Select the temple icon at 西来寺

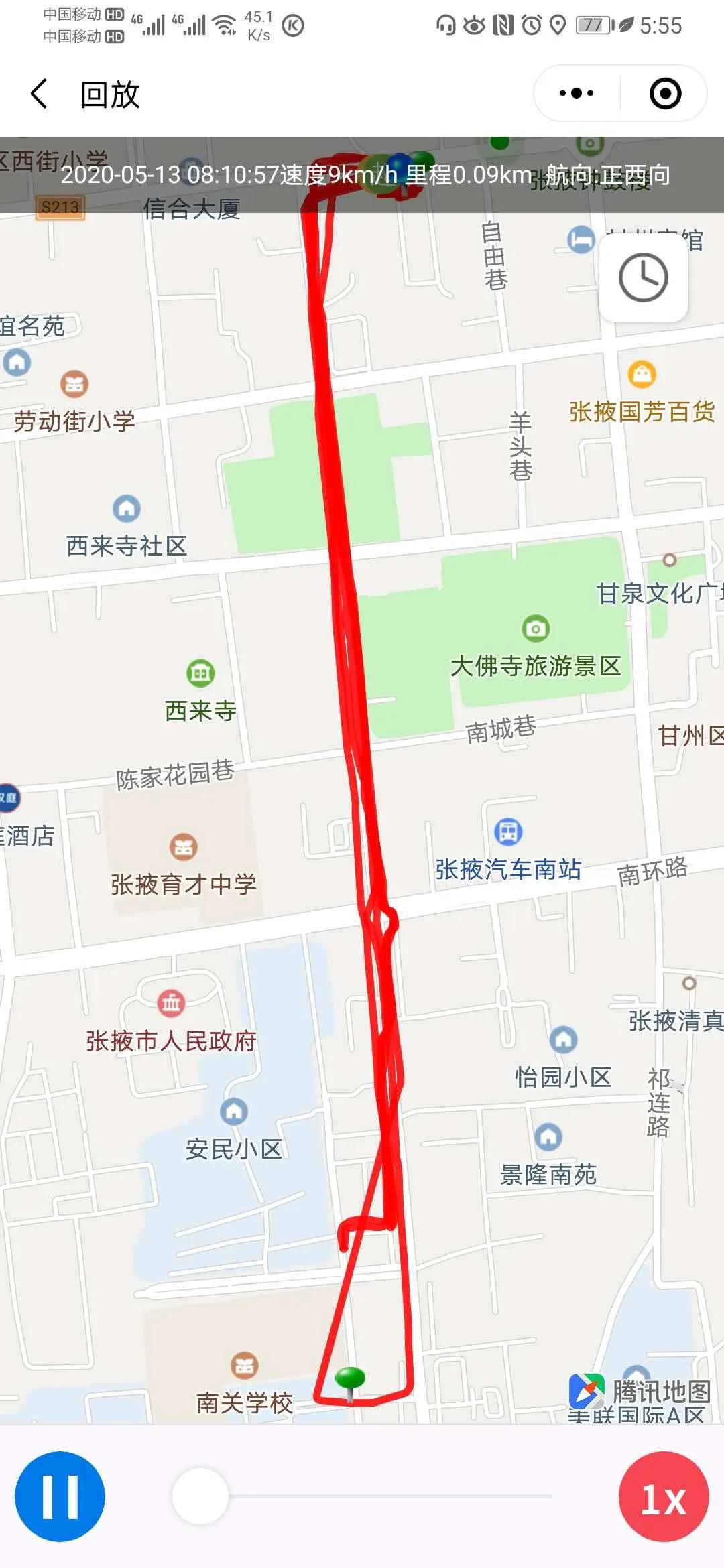[x=199, y=671]
